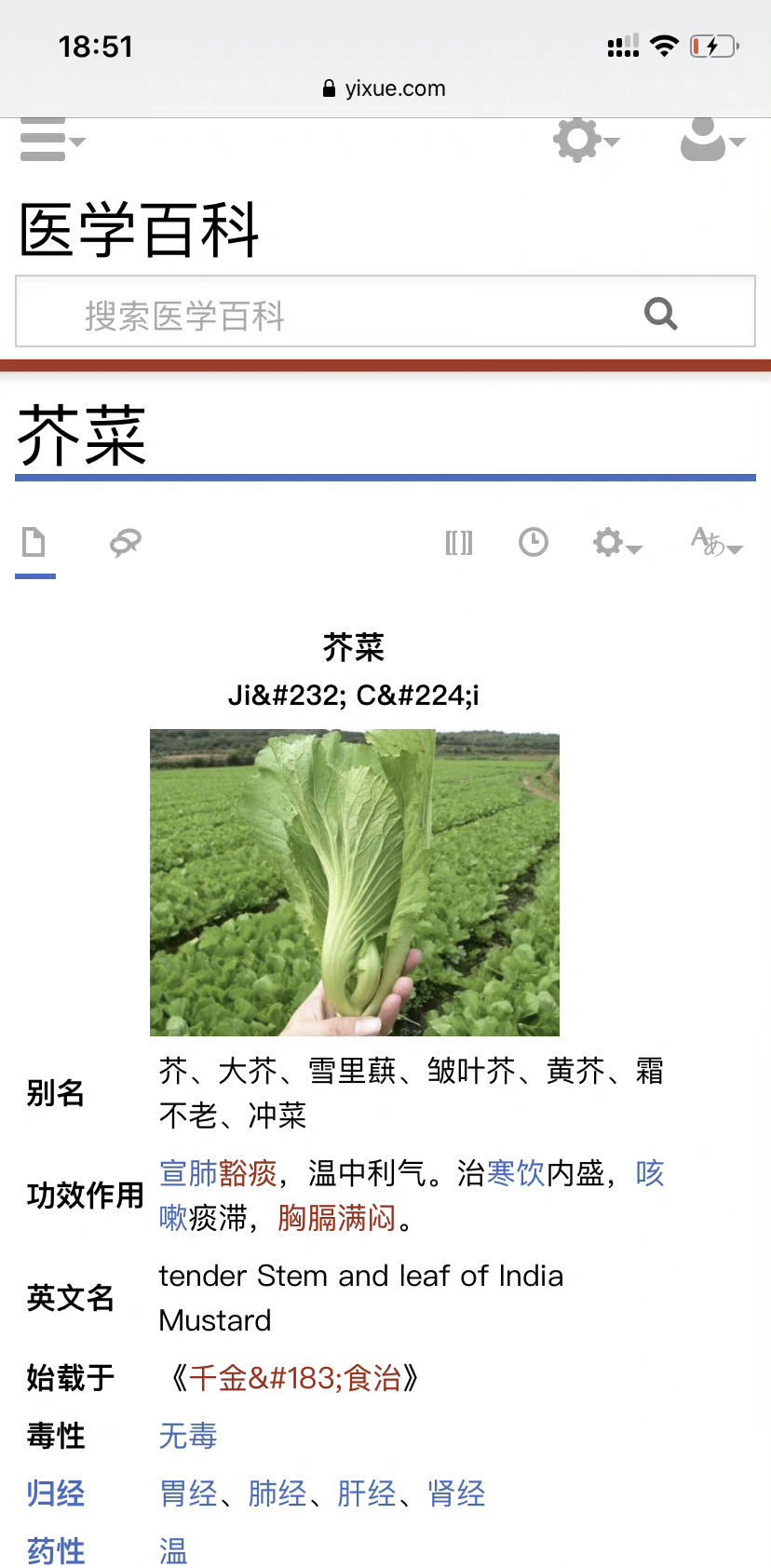Open the 归经 label link
The height and width of the screenshot is (1568, 771).
coord(56,1494)
